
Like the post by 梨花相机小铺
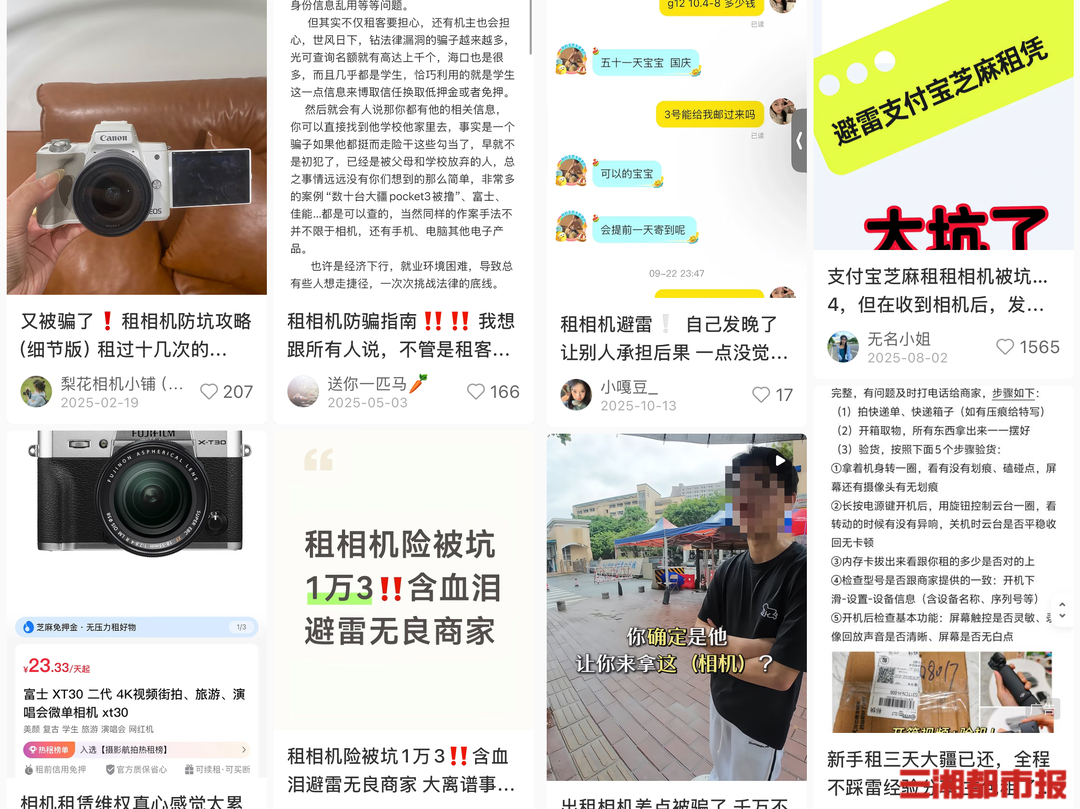coord(209,392)
